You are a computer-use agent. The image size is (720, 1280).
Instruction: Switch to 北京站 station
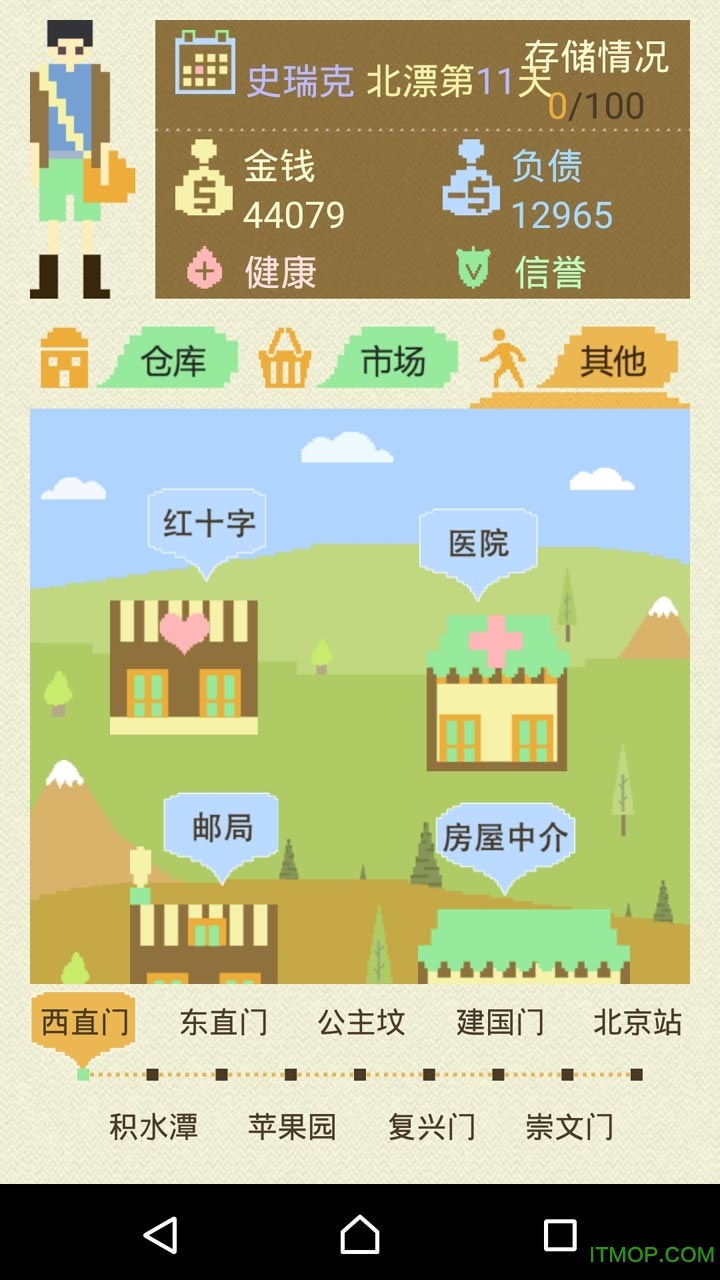[x=637, y=1023]
